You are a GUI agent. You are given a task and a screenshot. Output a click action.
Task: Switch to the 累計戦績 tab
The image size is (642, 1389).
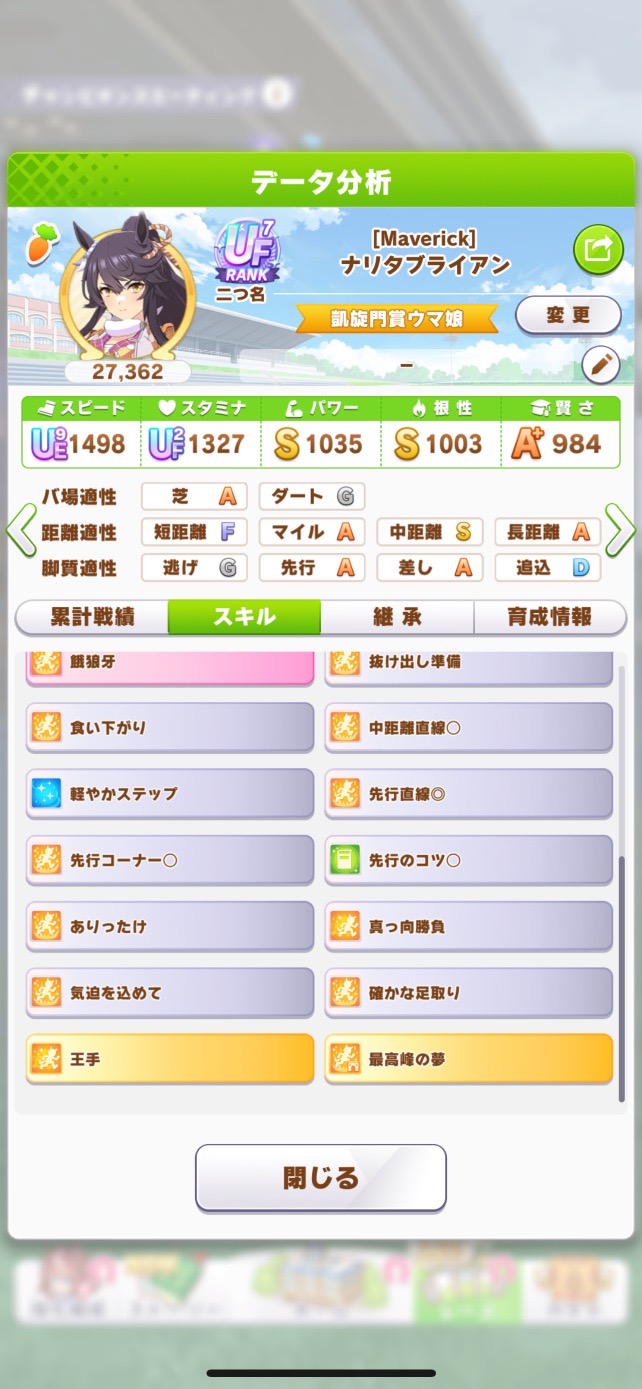[x=92, y=617]
